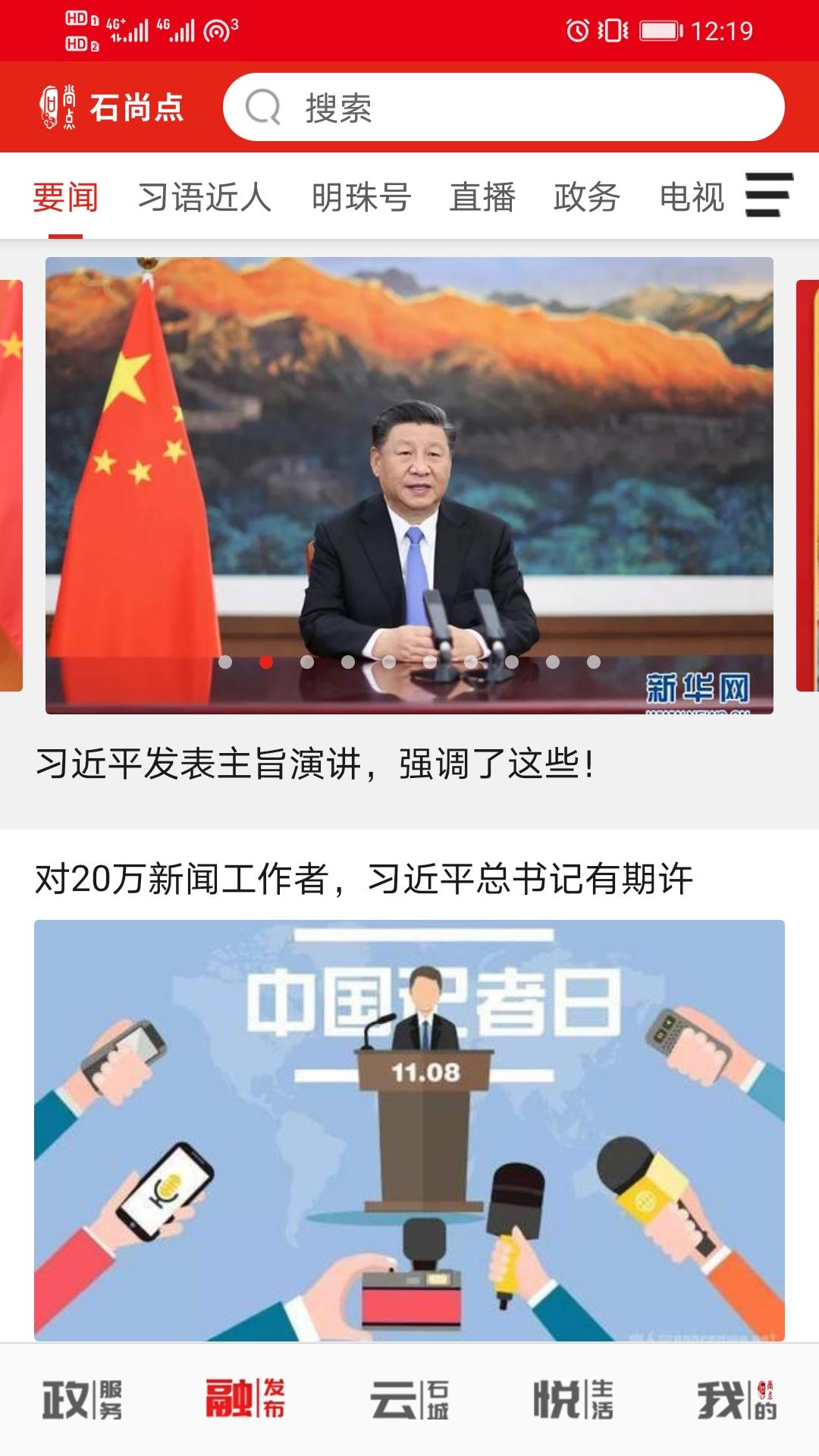The width and height of the screenshot is (819, 1456).
Task: Select the second carousel indicator dot
Action: [x=266, y=661]
